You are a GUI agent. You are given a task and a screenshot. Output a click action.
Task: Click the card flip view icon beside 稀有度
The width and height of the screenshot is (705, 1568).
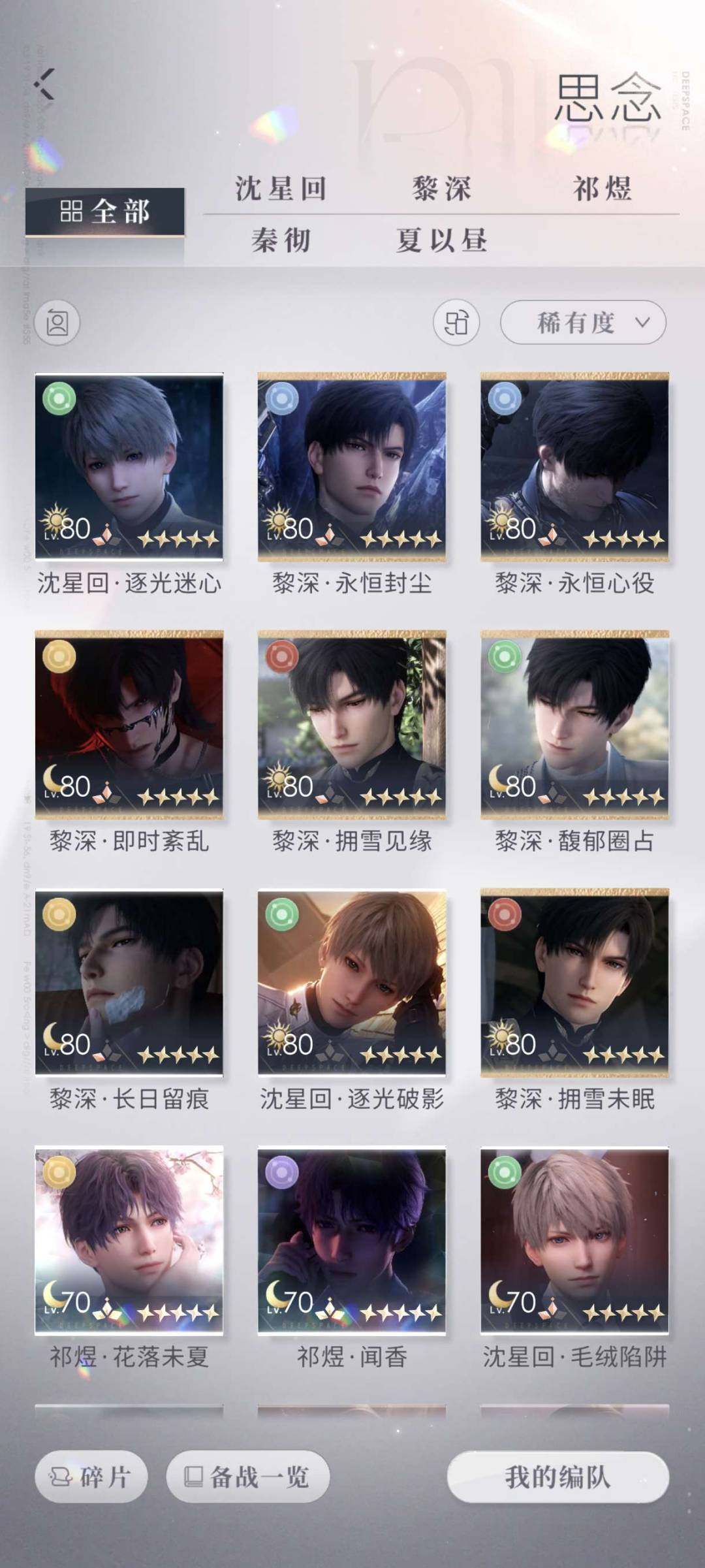tap(457, 321)
